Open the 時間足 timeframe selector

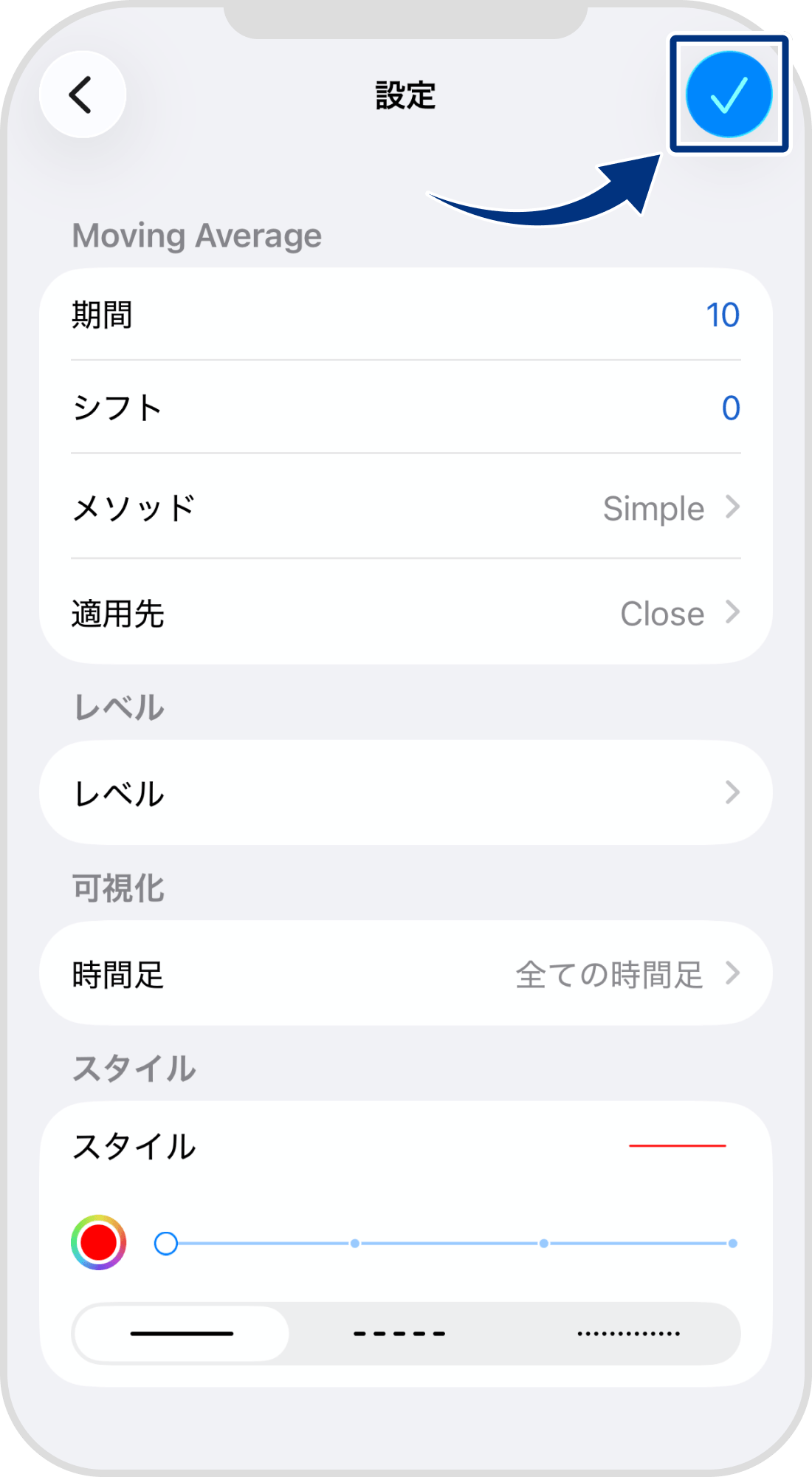coord(405,973)
